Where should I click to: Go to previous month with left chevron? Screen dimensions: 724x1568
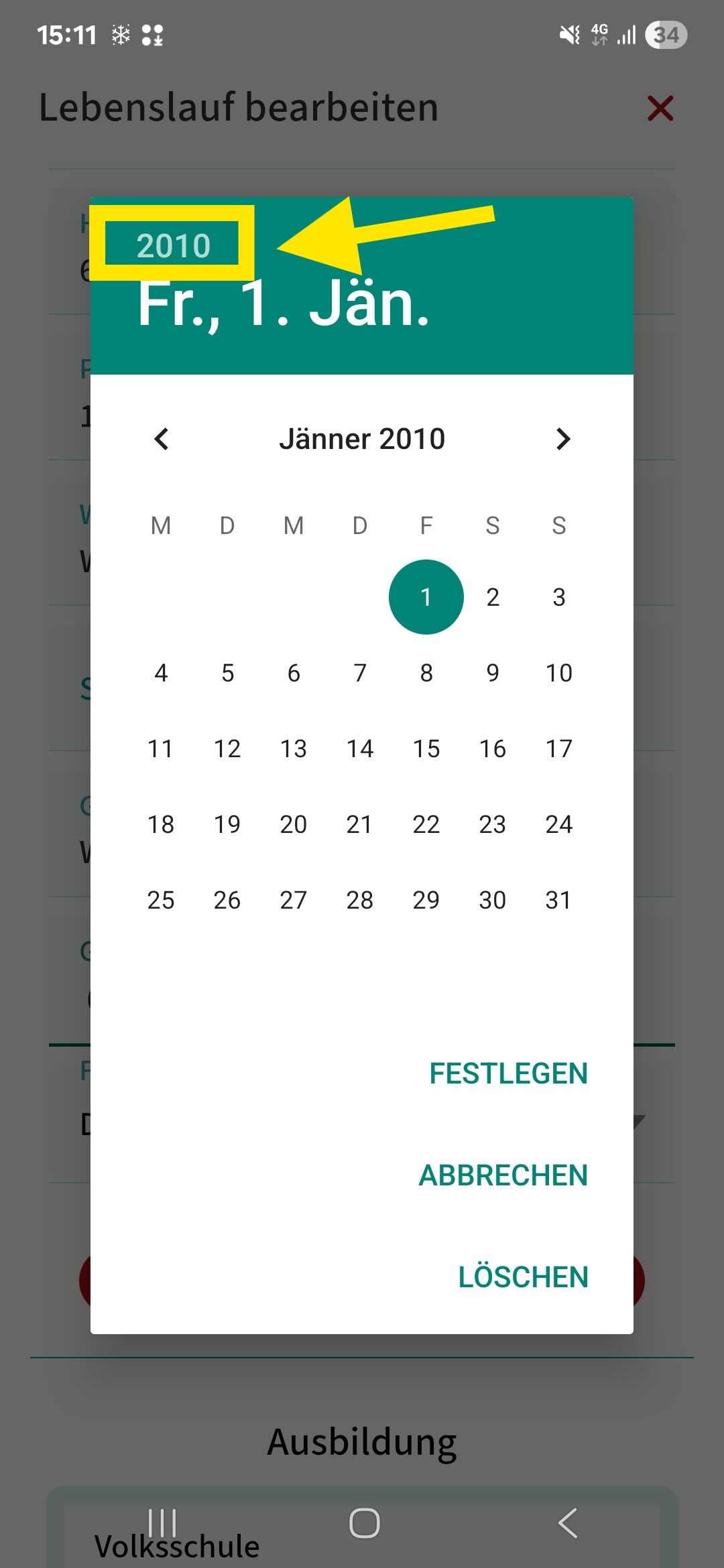pyautogui.click(x=161, y=439)
